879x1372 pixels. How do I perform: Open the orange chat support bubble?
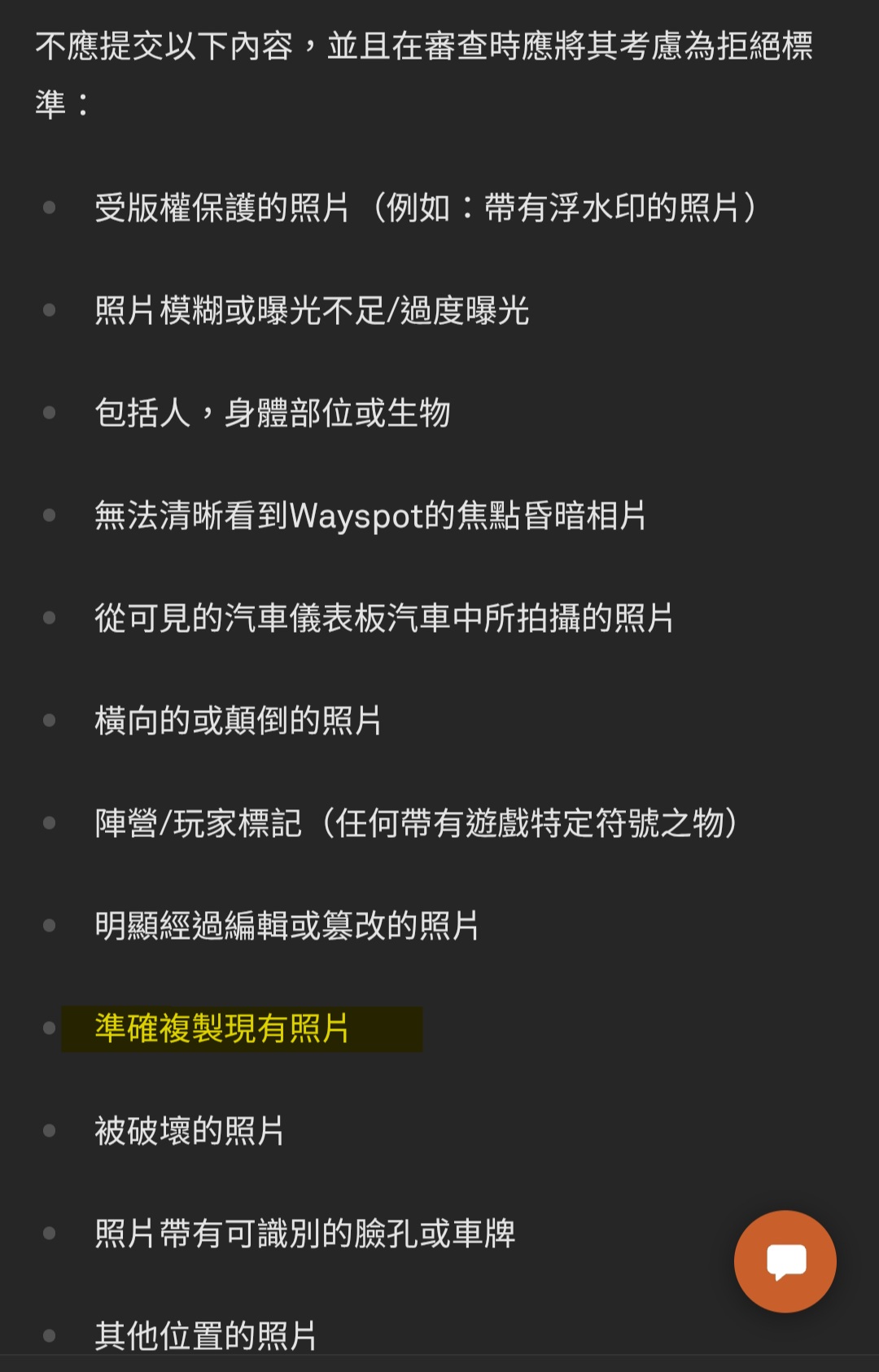pyautogui.click(x=785, y=1261)
